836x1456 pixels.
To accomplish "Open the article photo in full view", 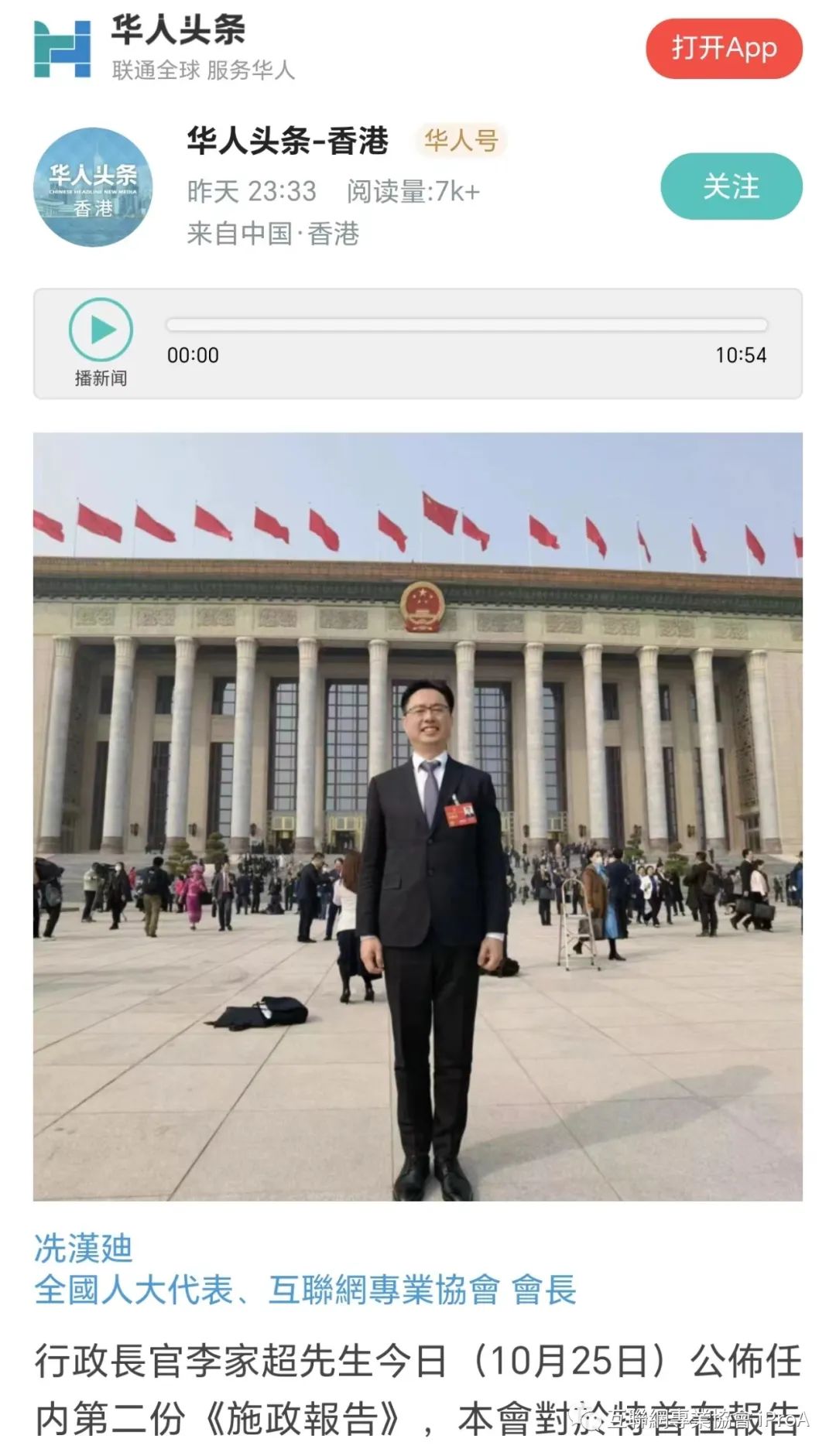I will [418, 816].
